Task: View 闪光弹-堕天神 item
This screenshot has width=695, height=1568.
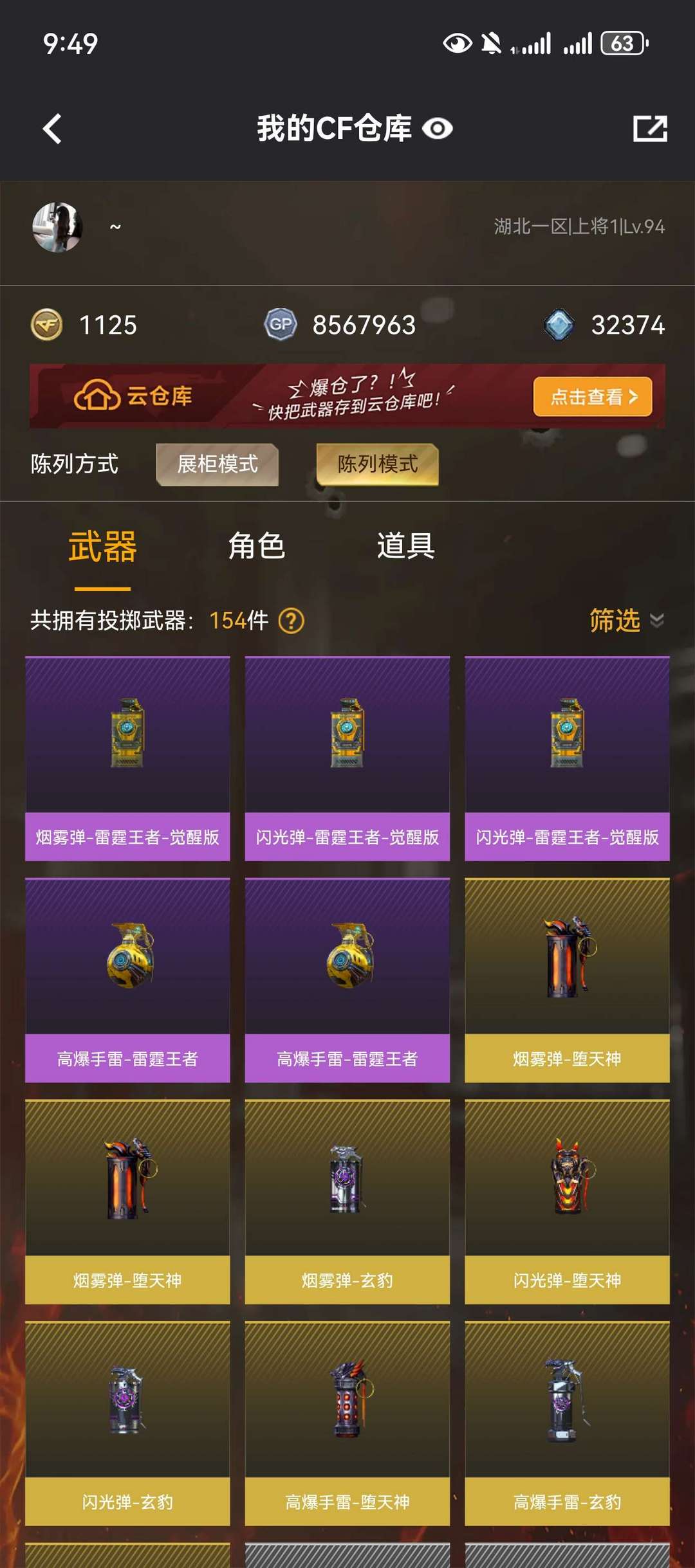Action: tap(567, 1201)
